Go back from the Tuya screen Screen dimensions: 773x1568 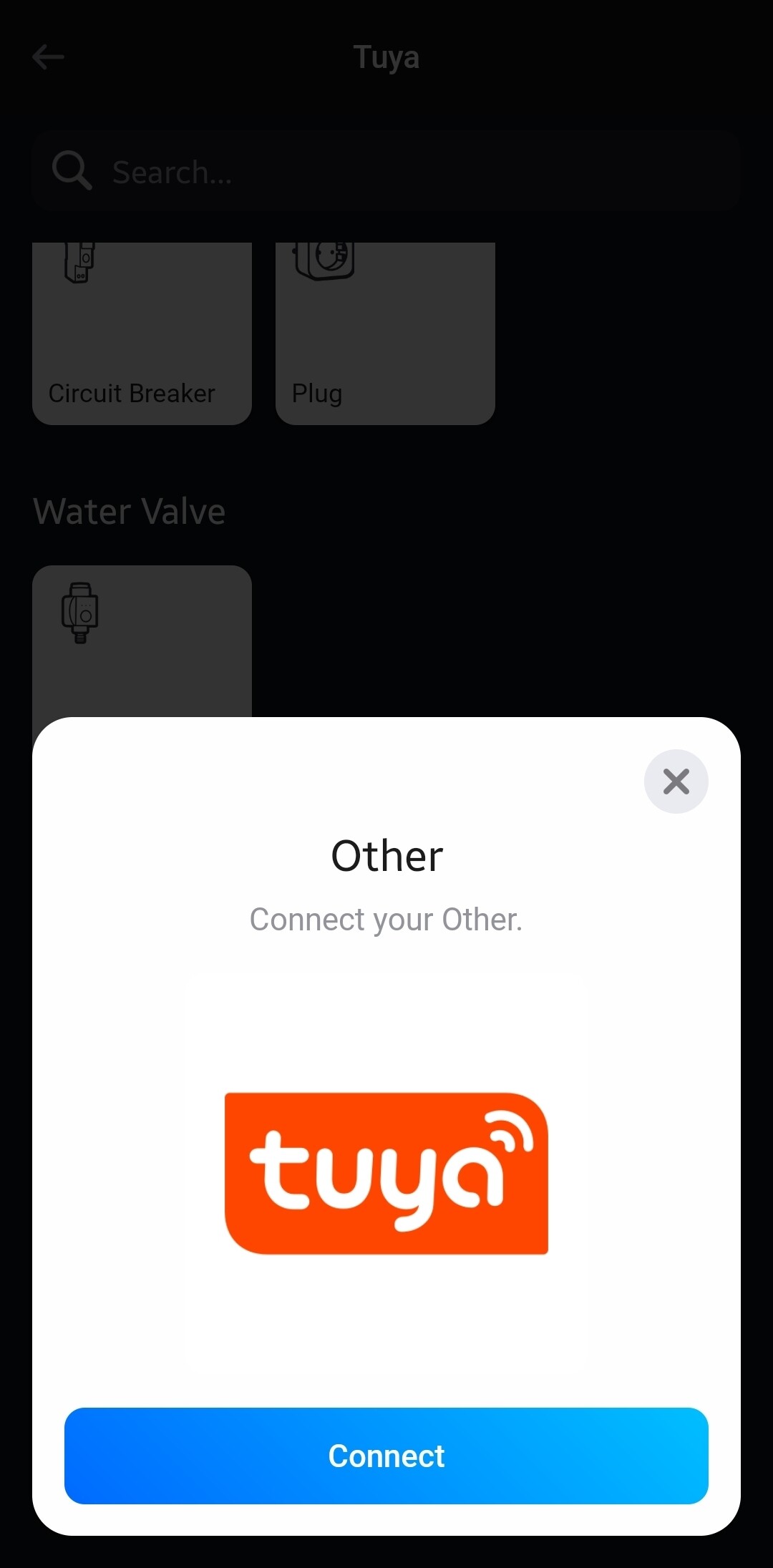[x=49, y=57]
